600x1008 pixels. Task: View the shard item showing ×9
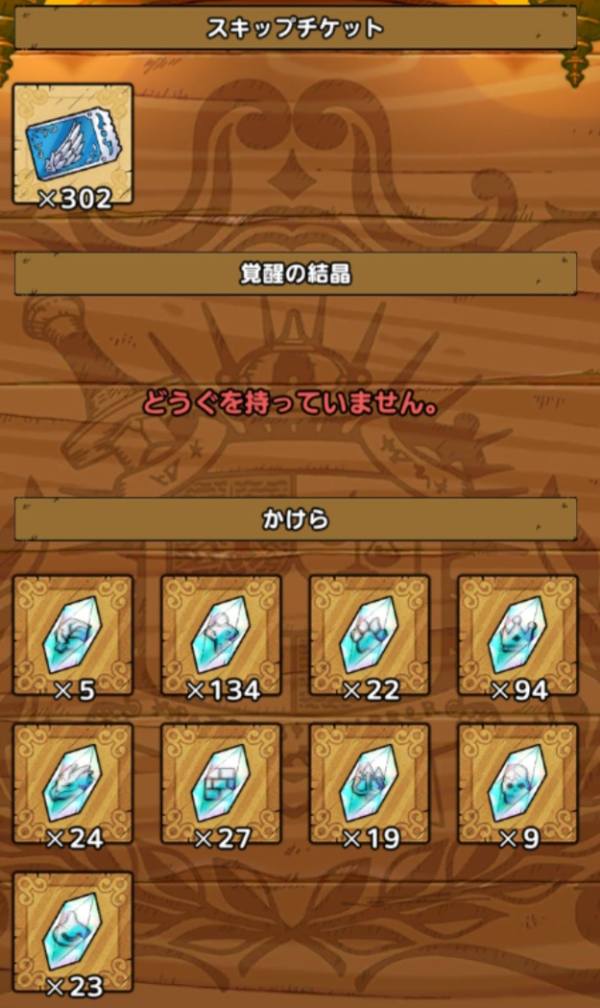517,782
